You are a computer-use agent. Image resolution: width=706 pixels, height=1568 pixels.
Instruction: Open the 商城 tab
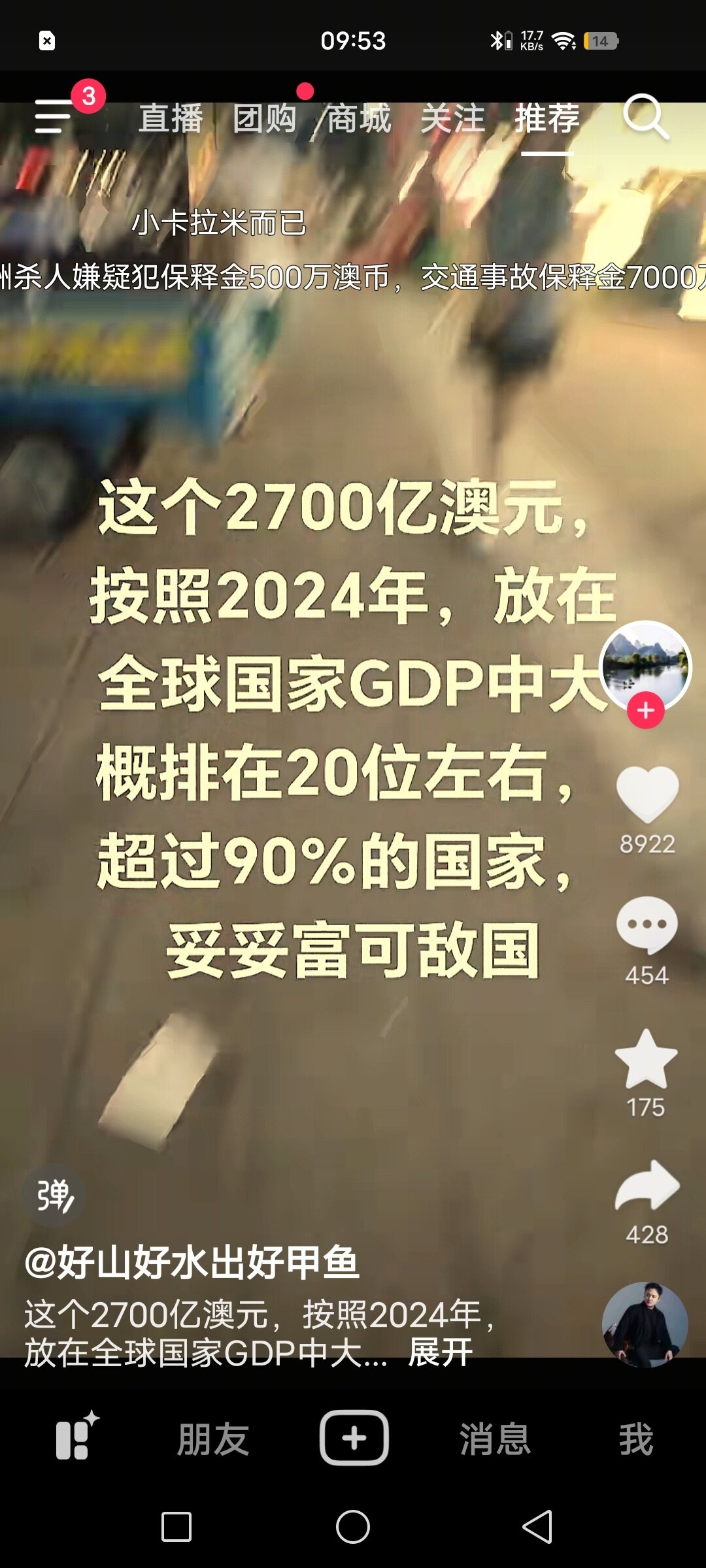click(x=359, y=119)
